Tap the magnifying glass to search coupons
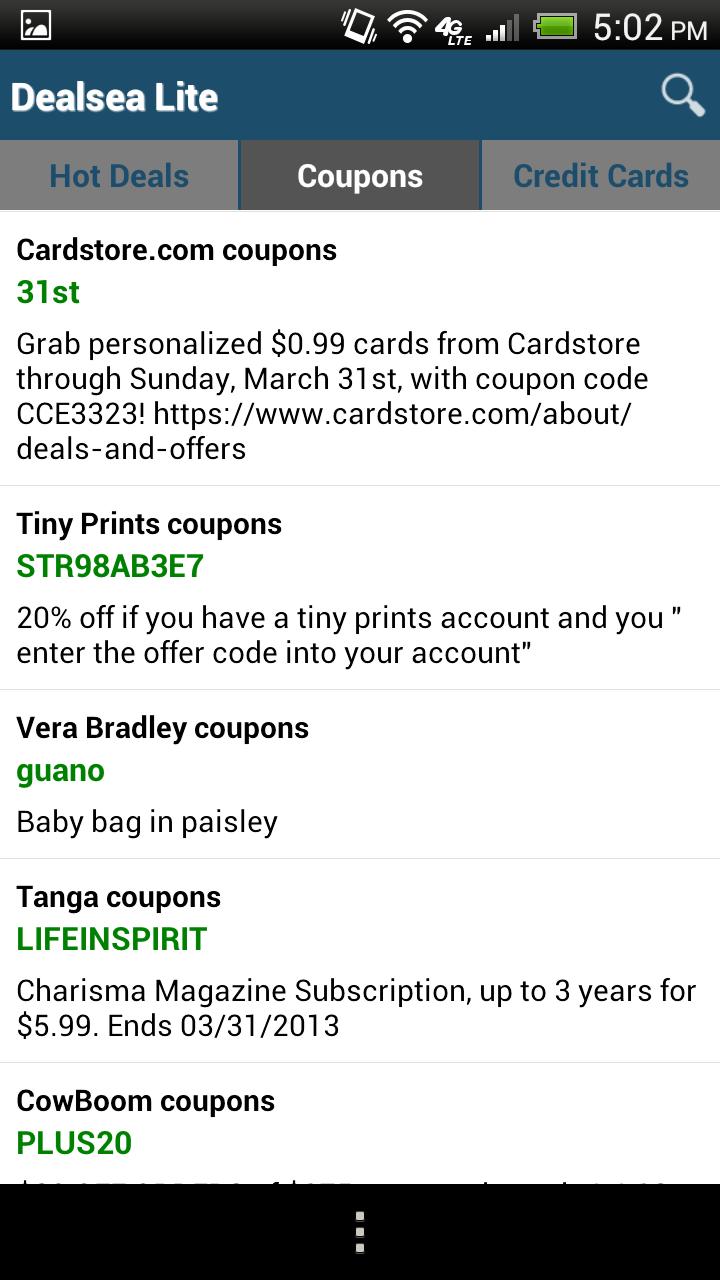720x1280 pixels. (x=683, y=96)
